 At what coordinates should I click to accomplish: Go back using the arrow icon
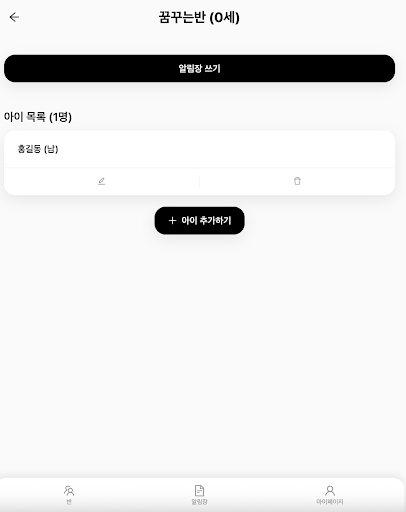click(x=14, y=17)
